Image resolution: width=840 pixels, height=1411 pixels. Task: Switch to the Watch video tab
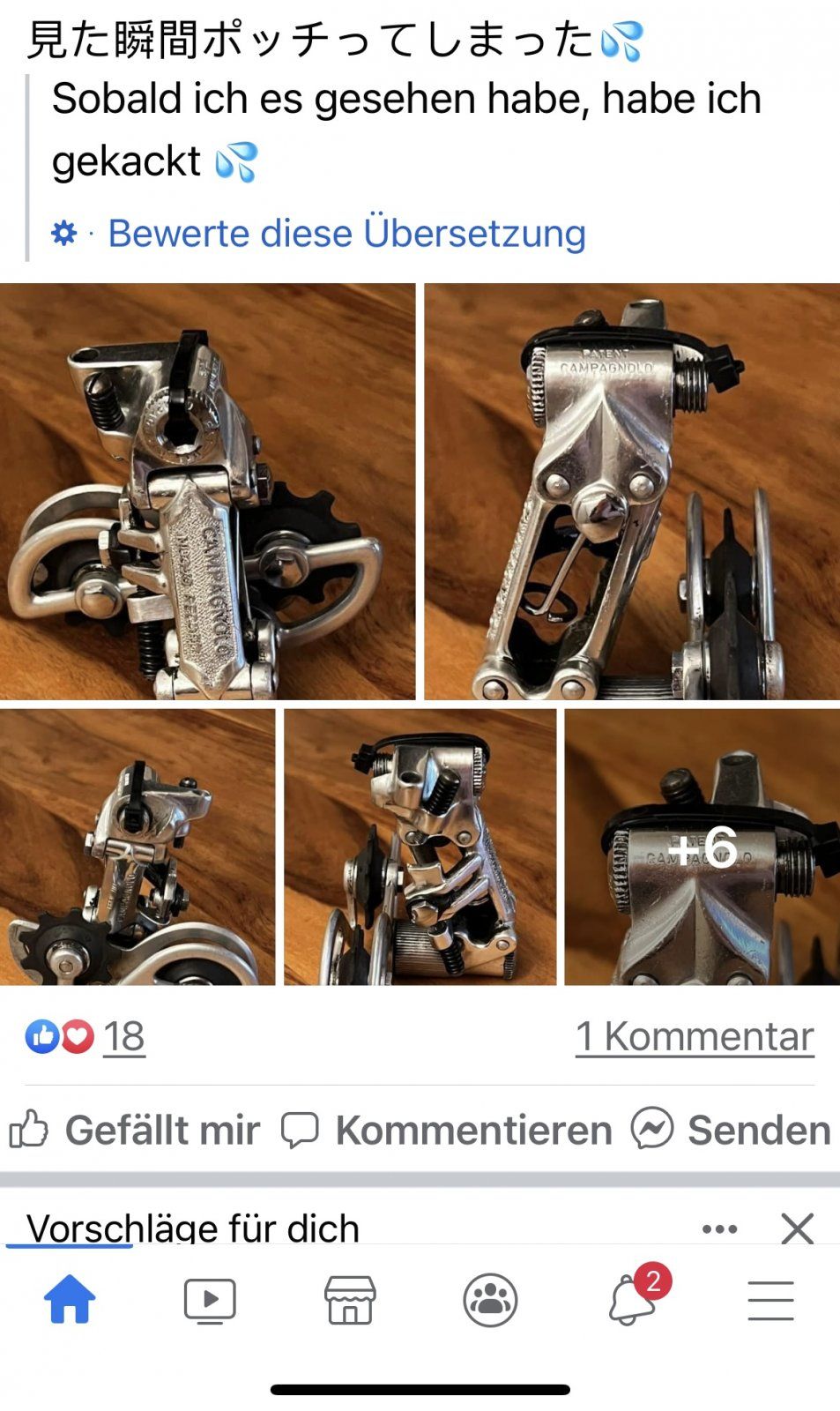tap(210, 1300)
